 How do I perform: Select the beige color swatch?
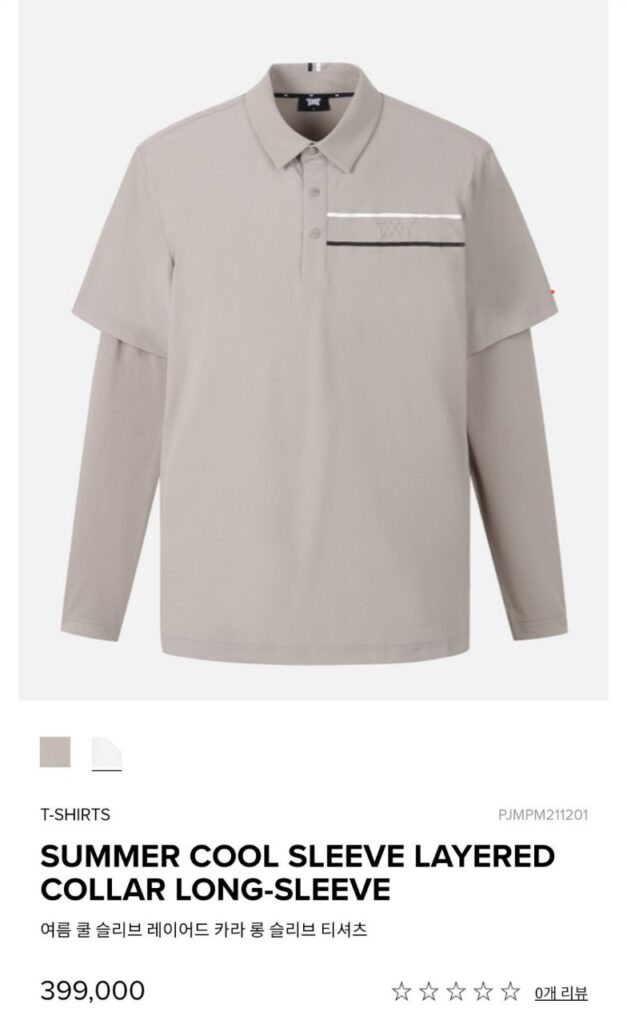(55, 752)
